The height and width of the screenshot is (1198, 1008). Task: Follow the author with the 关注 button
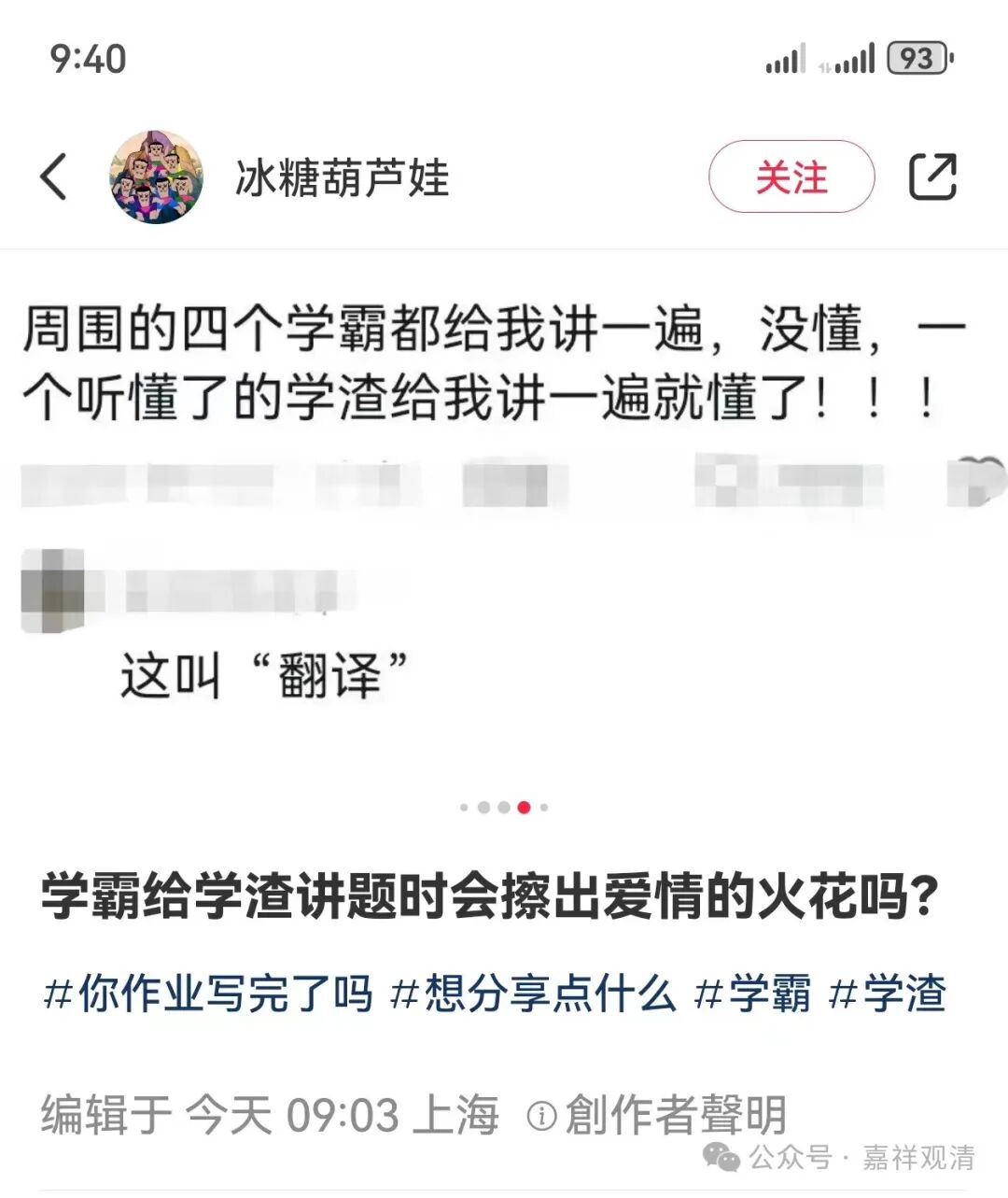tap(791, 176)
